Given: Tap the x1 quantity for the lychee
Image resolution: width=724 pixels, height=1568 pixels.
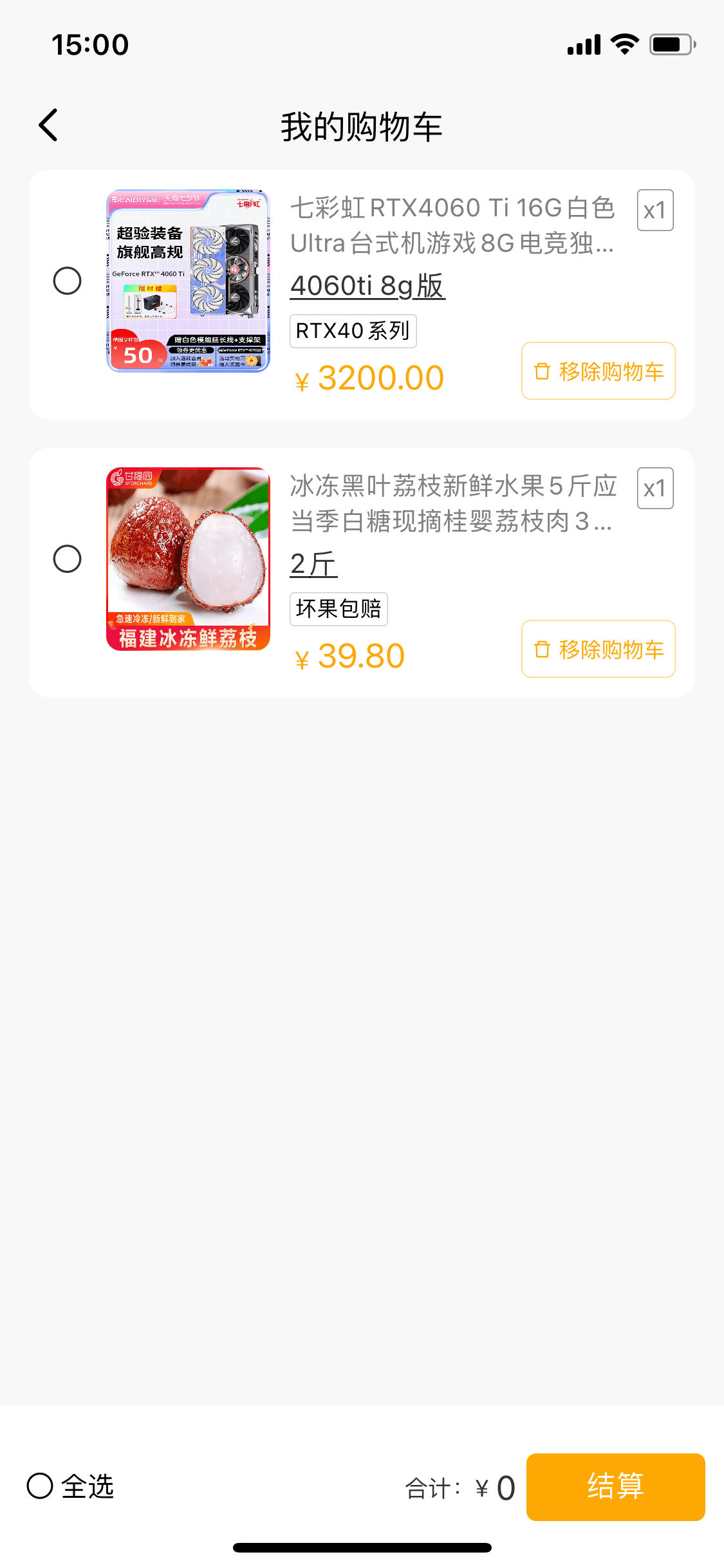Looking at the screenshot, I should click(655, 489).
